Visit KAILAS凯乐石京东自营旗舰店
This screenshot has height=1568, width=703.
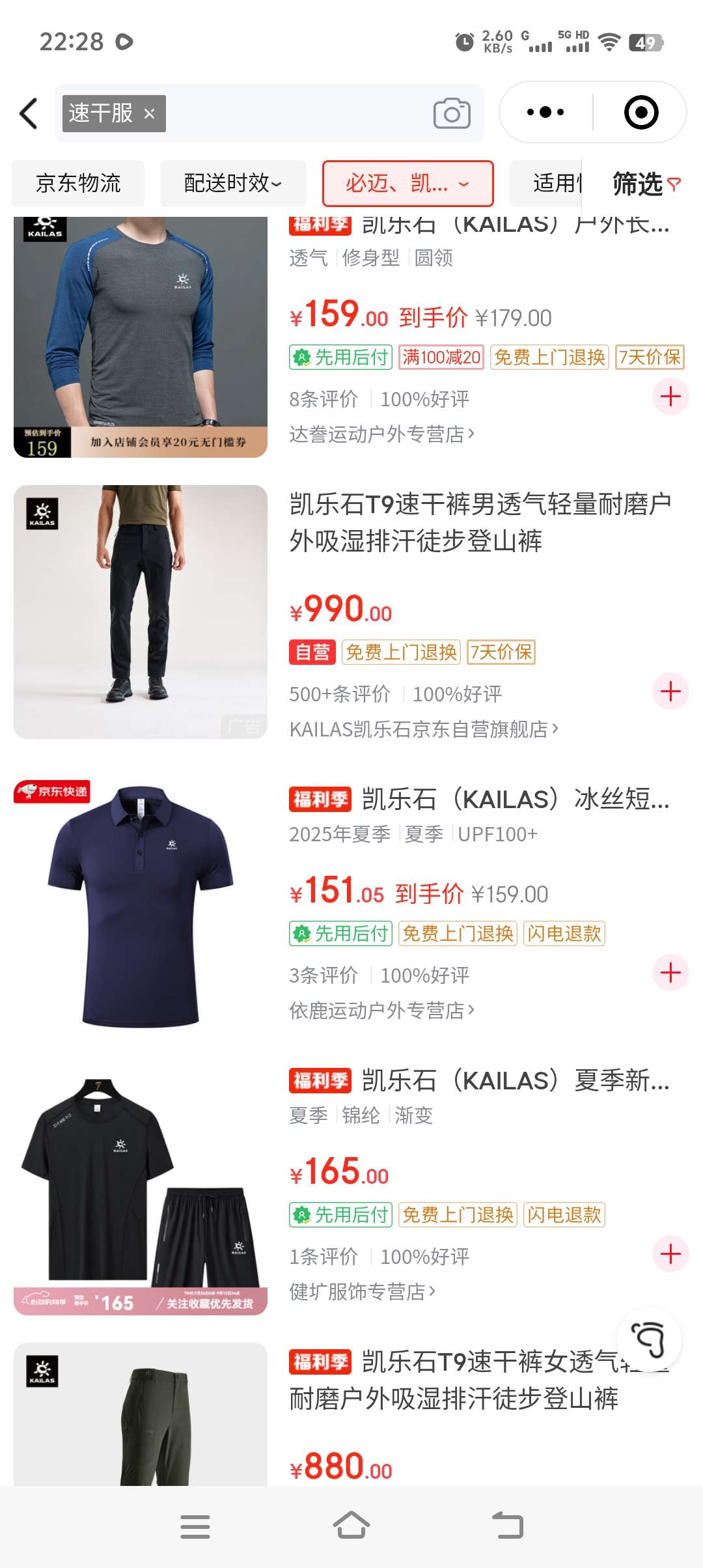point(424,729)
